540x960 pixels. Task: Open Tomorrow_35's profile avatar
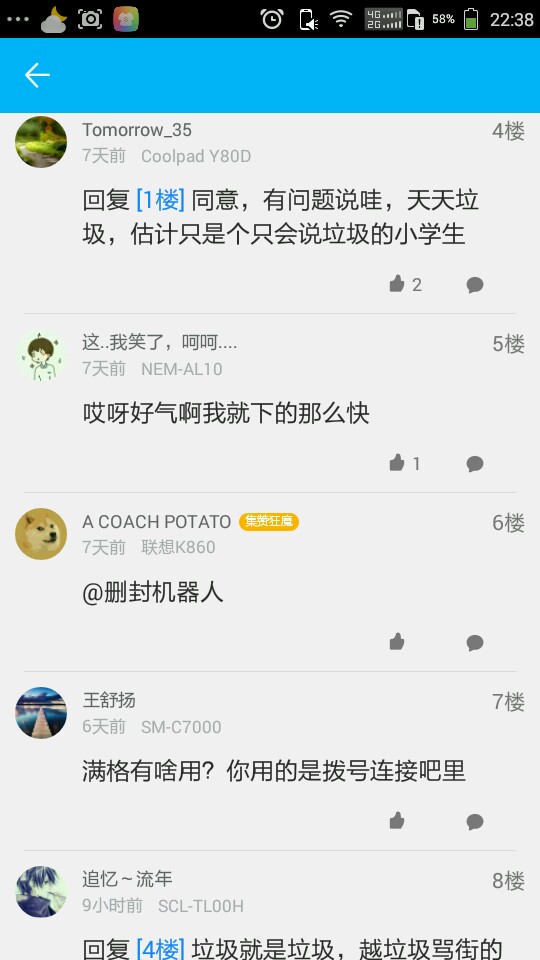tap(41, 142)
